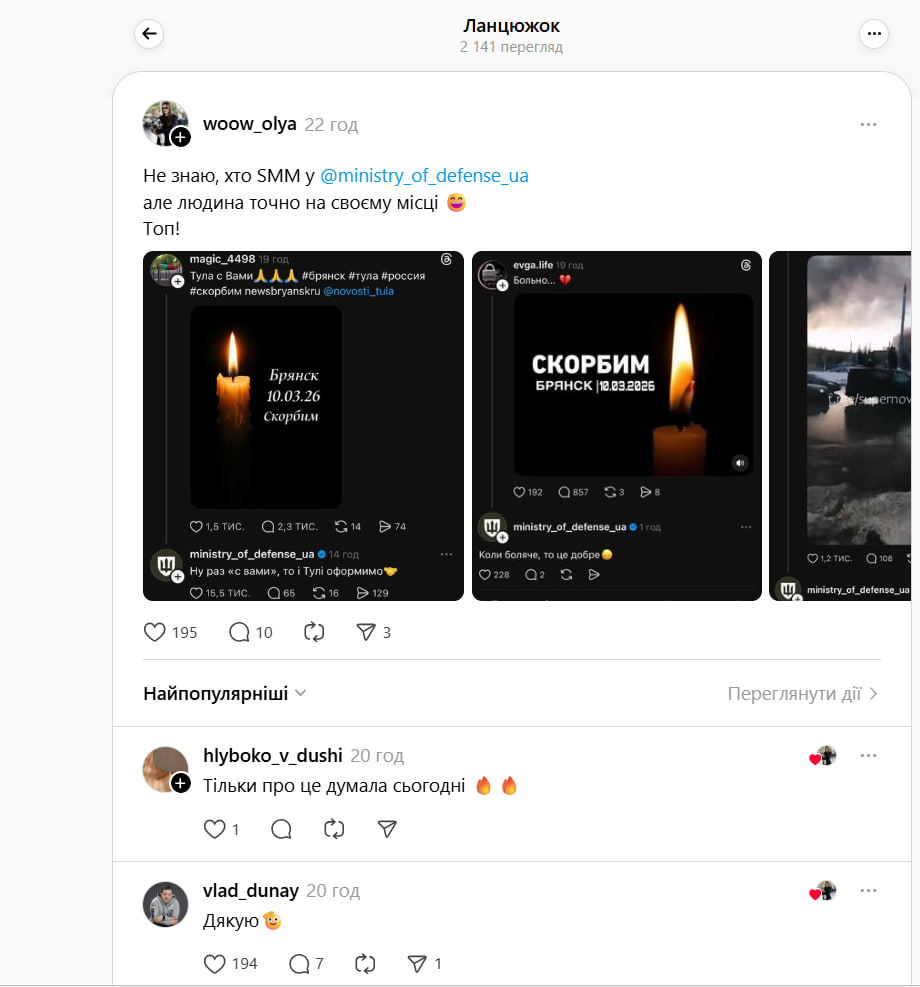
Task: Like vlad_dunay's reply
Action: [x=214, y=964]
